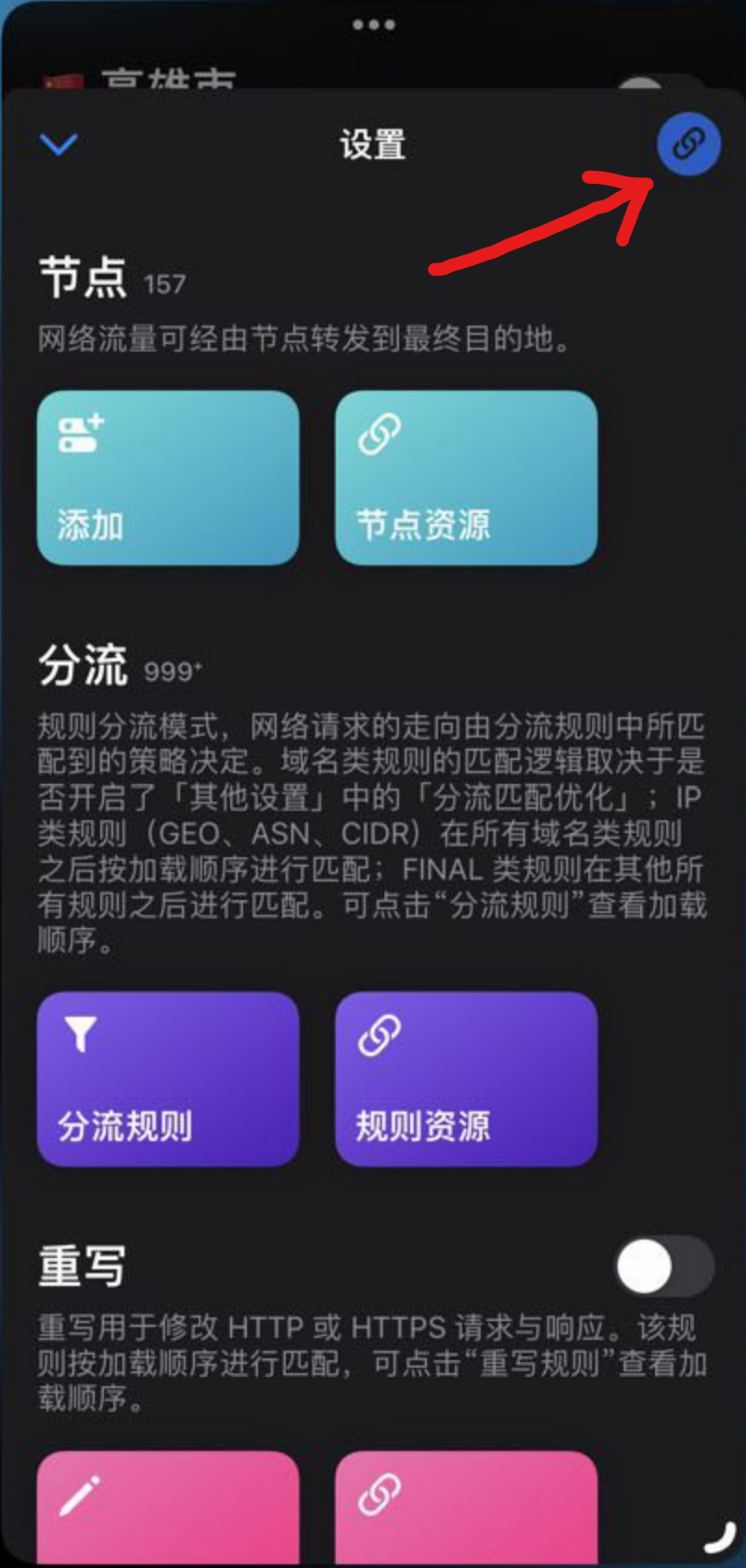Open the pink link card under 重写

pyautogui.click(x=466, y=1508)
